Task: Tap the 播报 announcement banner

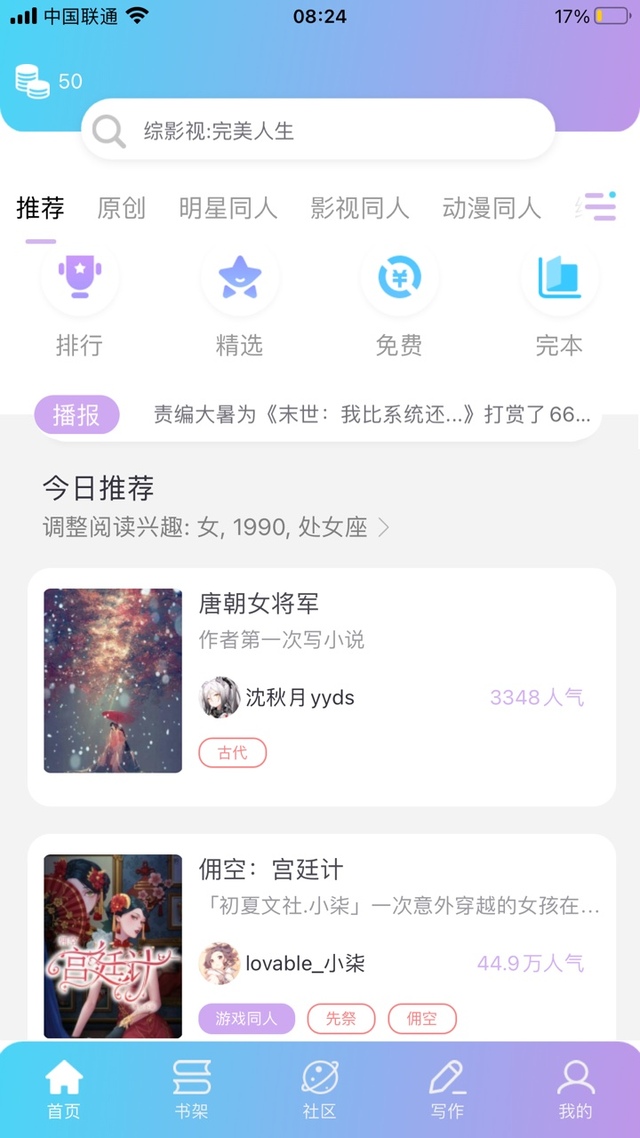Action: tap(318, 415)
